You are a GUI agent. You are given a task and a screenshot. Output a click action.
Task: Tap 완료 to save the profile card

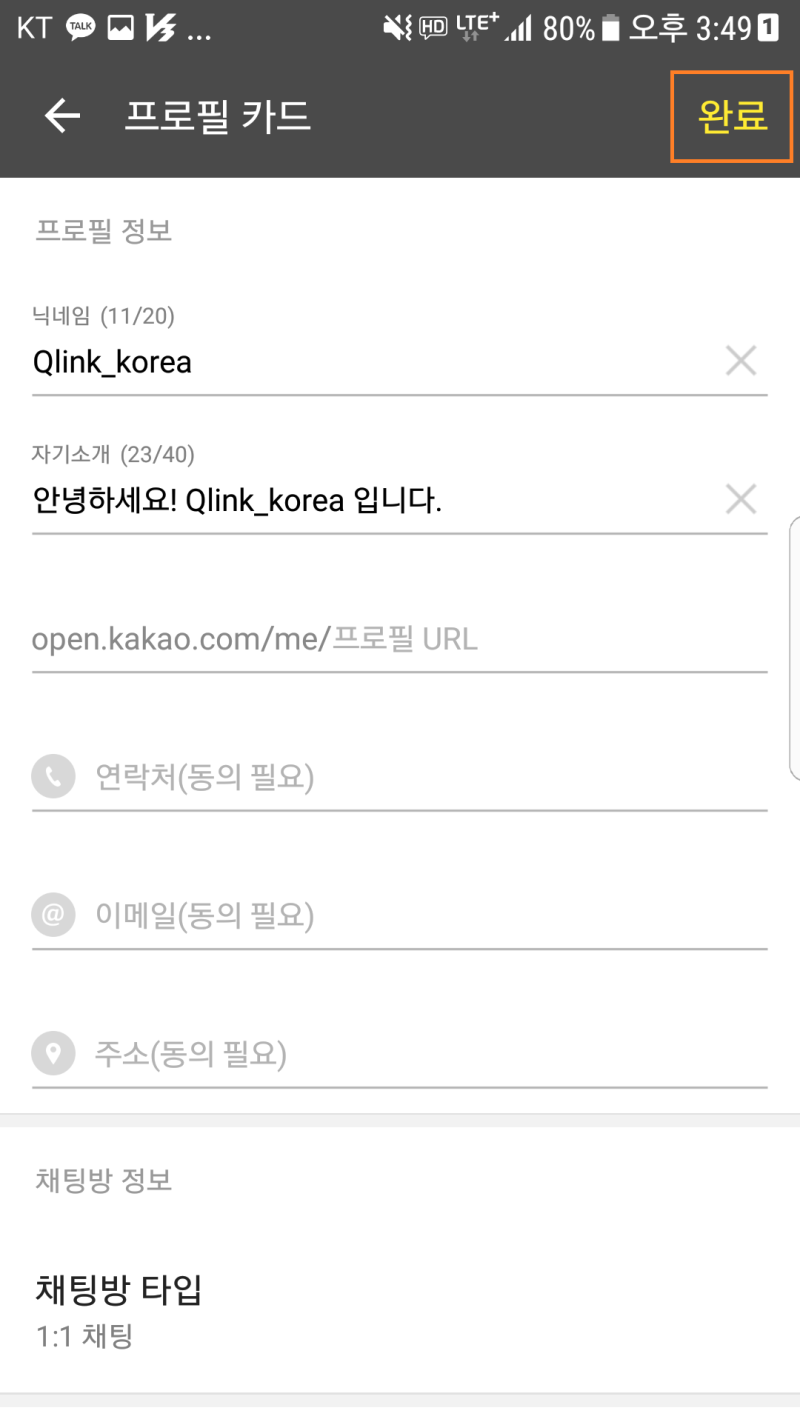tap(731, 115)
